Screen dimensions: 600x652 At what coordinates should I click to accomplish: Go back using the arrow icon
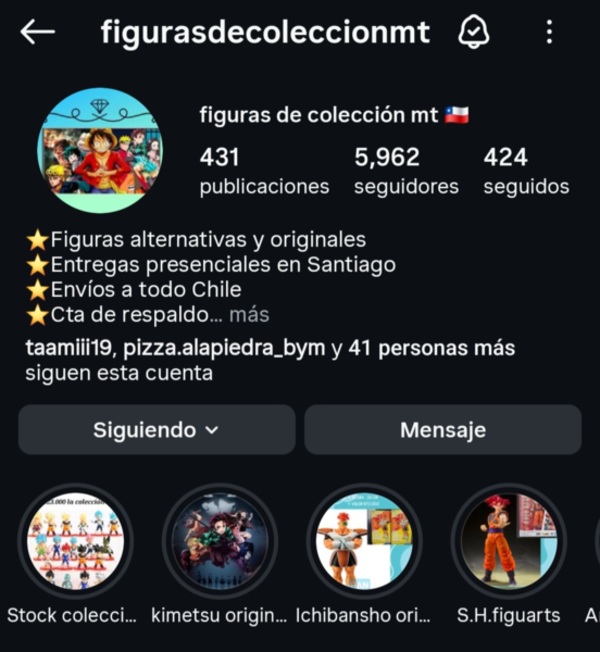click(x=38, y=32)
